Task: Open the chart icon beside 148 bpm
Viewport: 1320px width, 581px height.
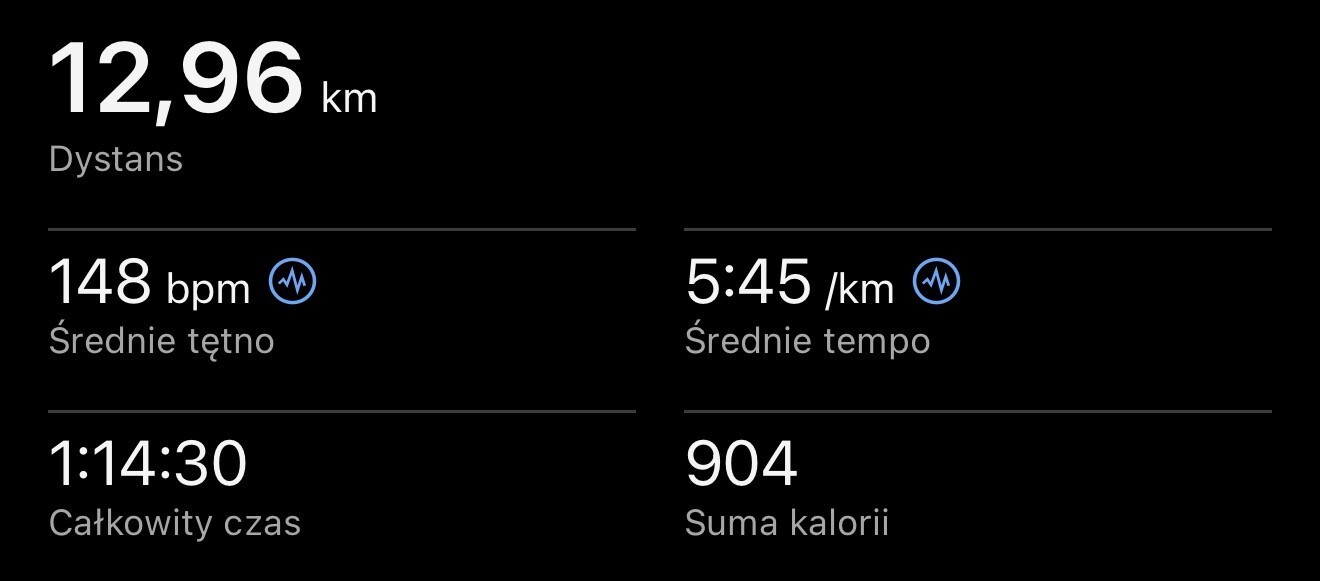Action: click(x=293, y=284)
